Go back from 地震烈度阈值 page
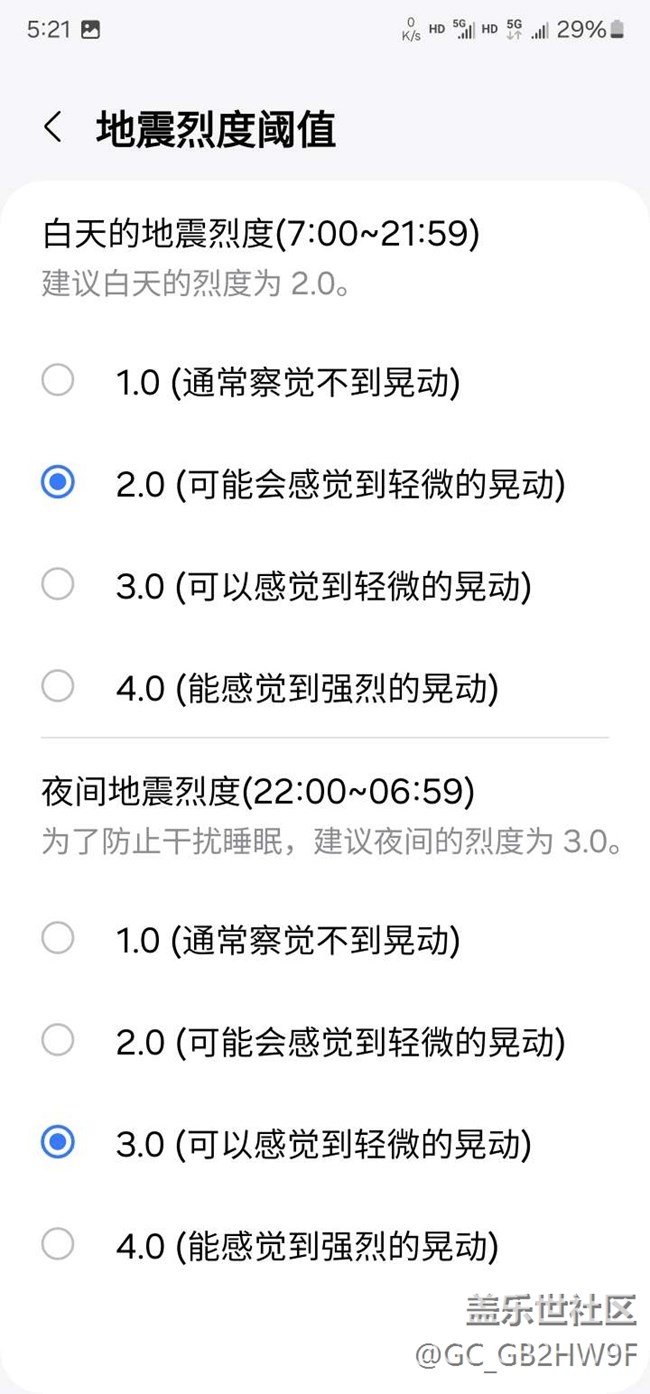The height and width of the screenshot is (1394, 650). tap(53, 129)
